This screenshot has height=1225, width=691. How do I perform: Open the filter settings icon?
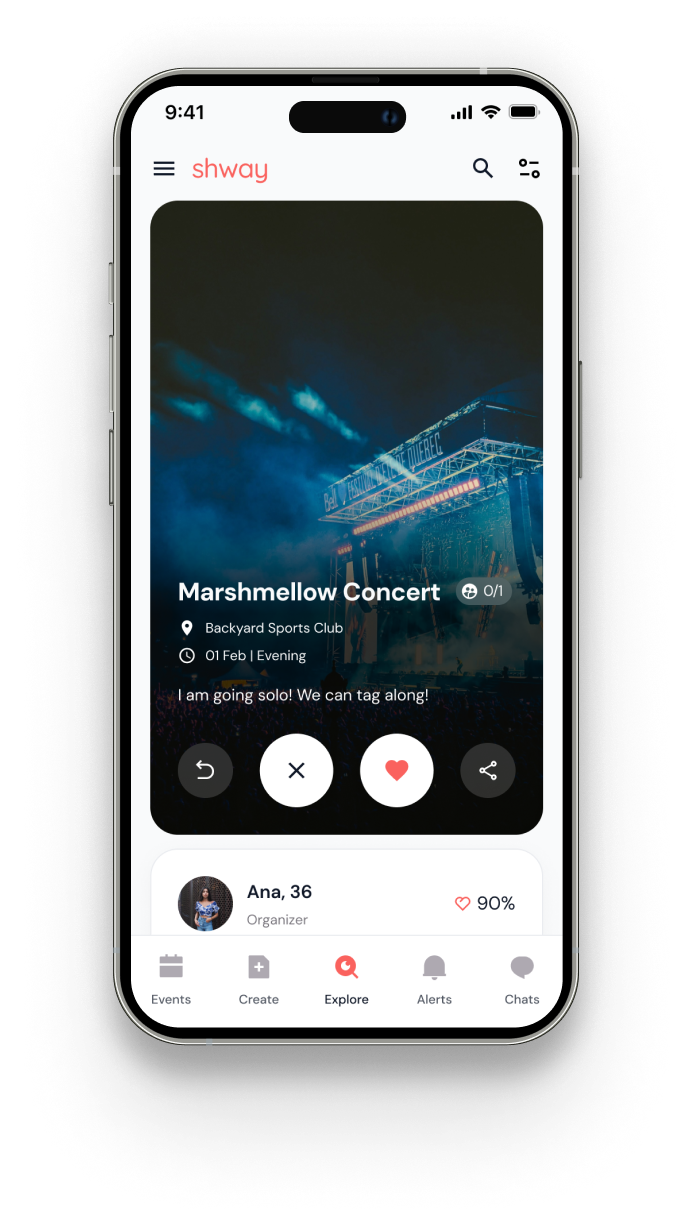pyautogui.click(x=529, y=169)
